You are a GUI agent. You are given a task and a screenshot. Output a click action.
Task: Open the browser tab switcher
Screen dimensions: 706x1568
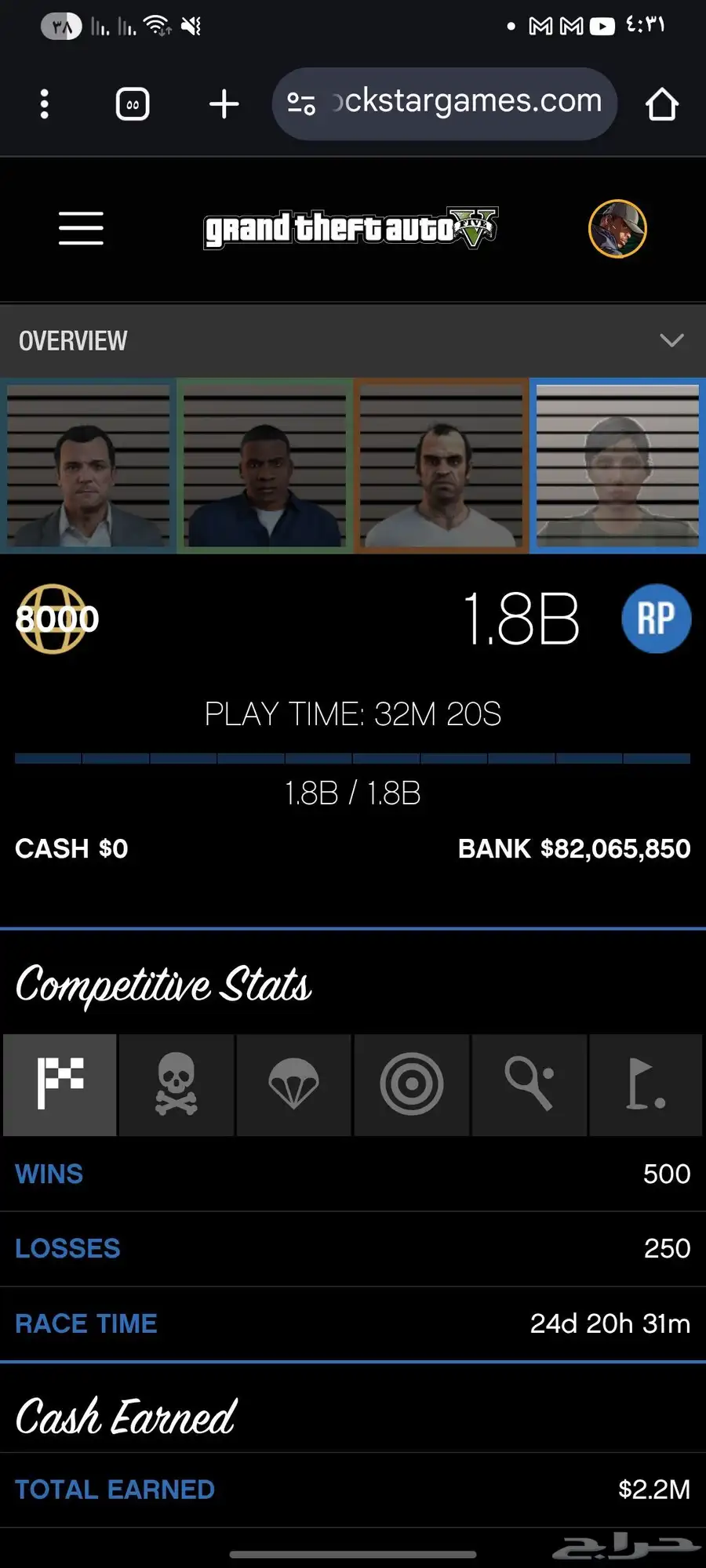tap(133, 103)
